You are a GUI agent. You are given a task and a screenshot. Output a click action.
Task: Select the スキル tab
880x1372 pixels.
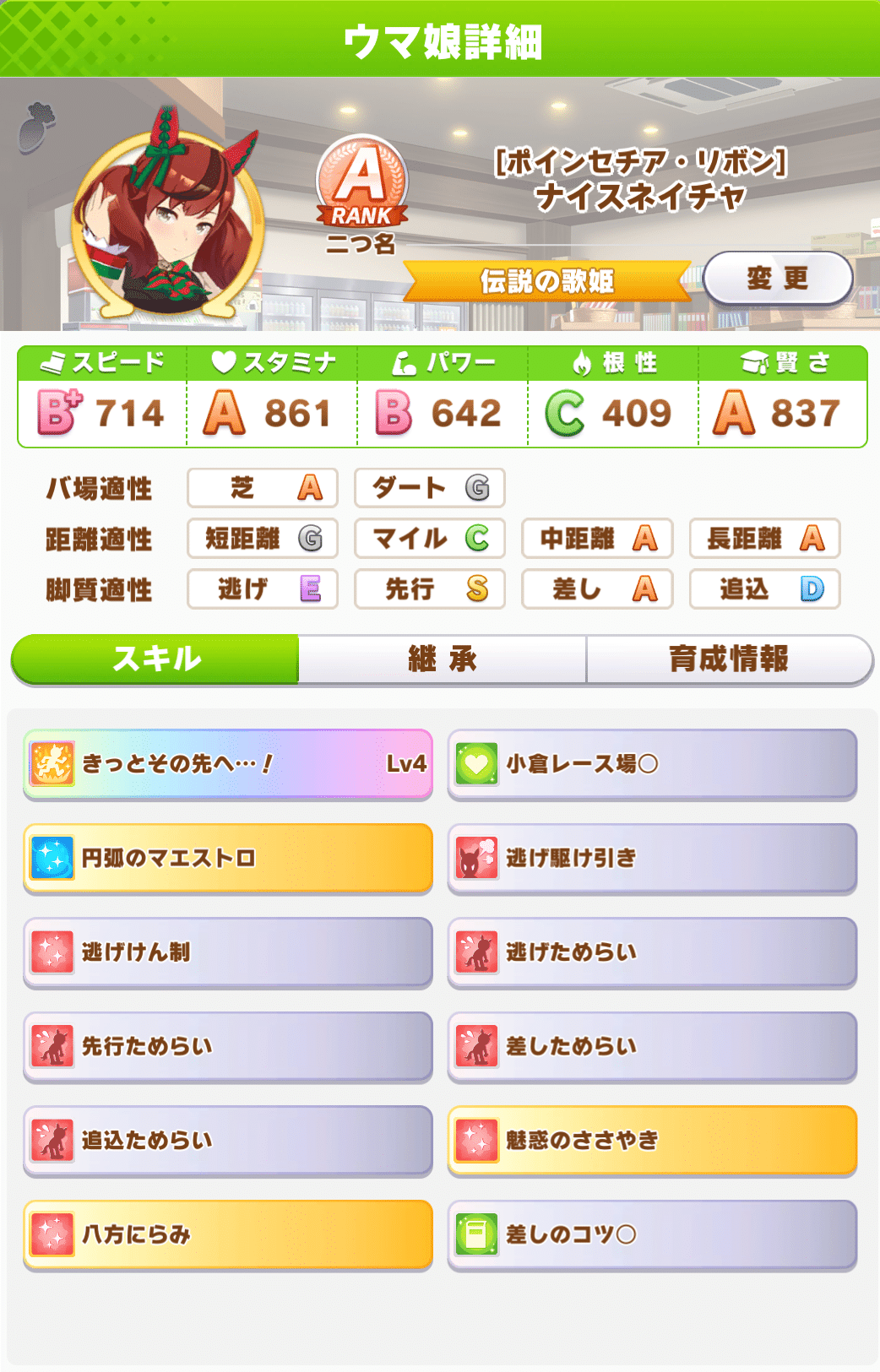coord(156,659)
